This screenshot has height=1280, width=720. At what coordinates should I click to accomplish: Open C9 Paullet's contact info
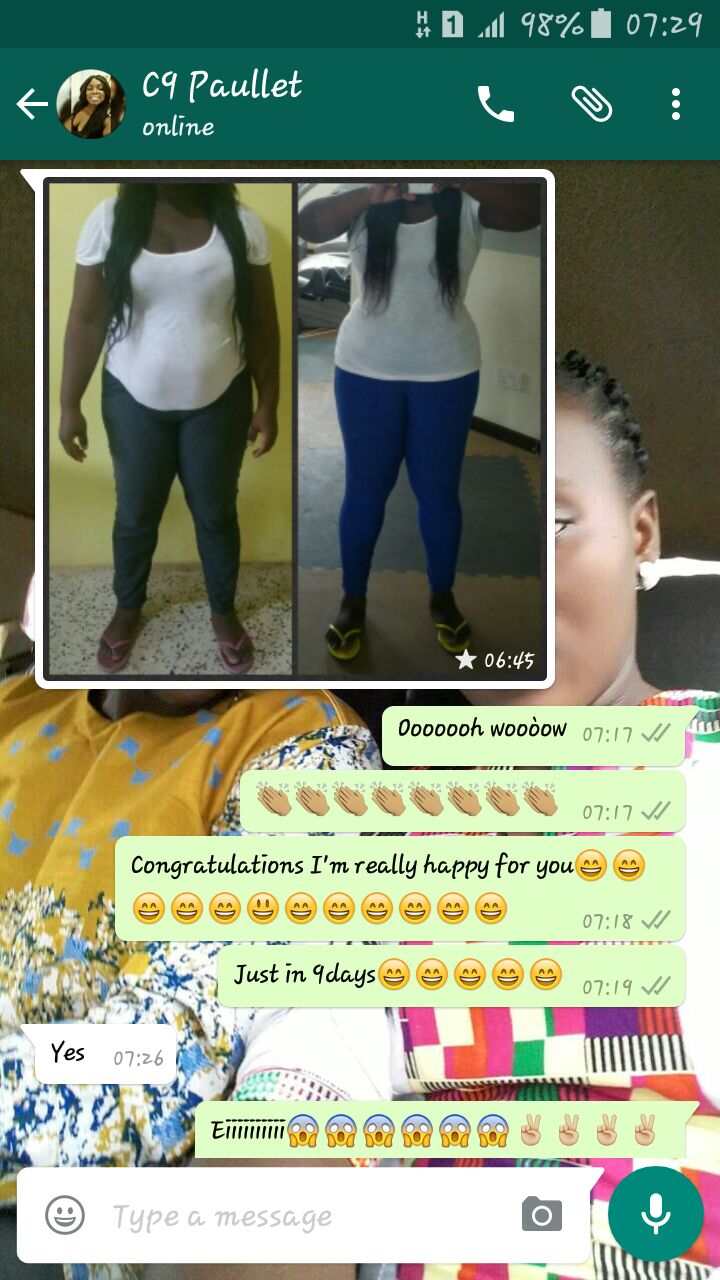coord(222,104)
